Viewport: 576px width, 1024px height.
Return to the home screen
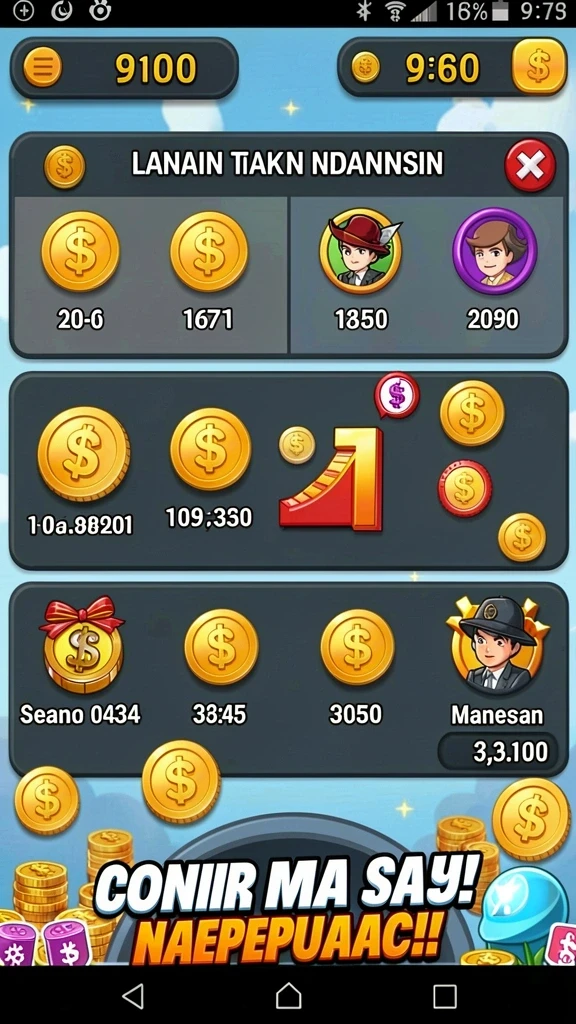click(288, 996)
